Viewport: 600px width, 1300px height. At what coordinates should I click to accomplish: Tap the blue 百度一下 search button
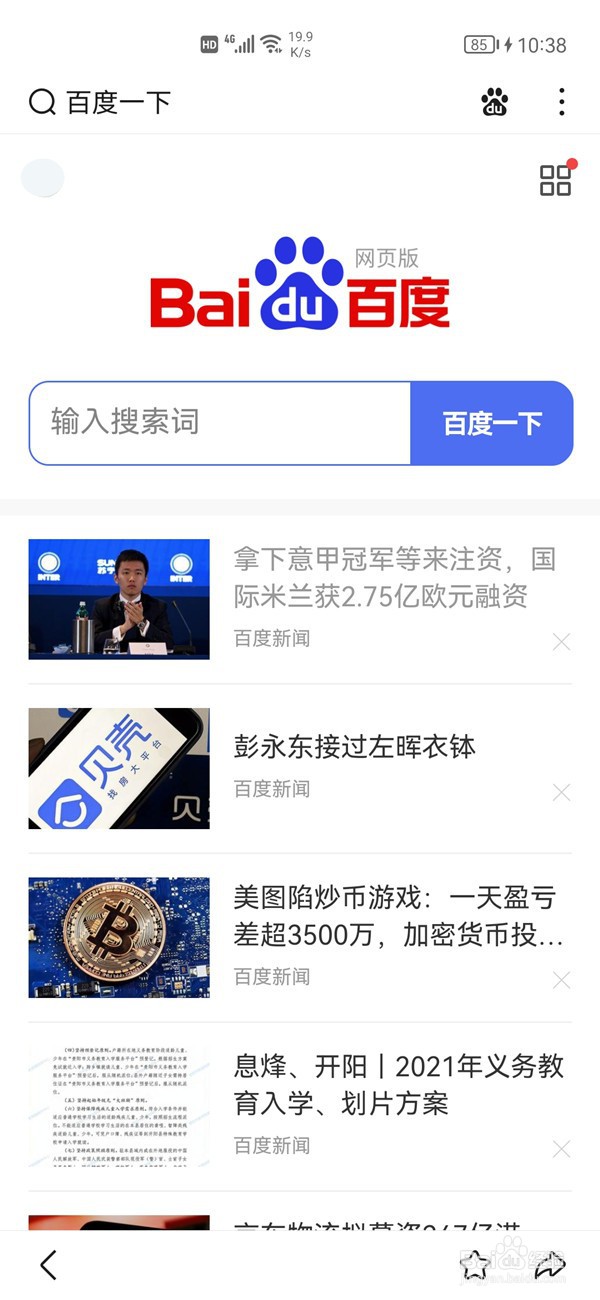[492, 423]
